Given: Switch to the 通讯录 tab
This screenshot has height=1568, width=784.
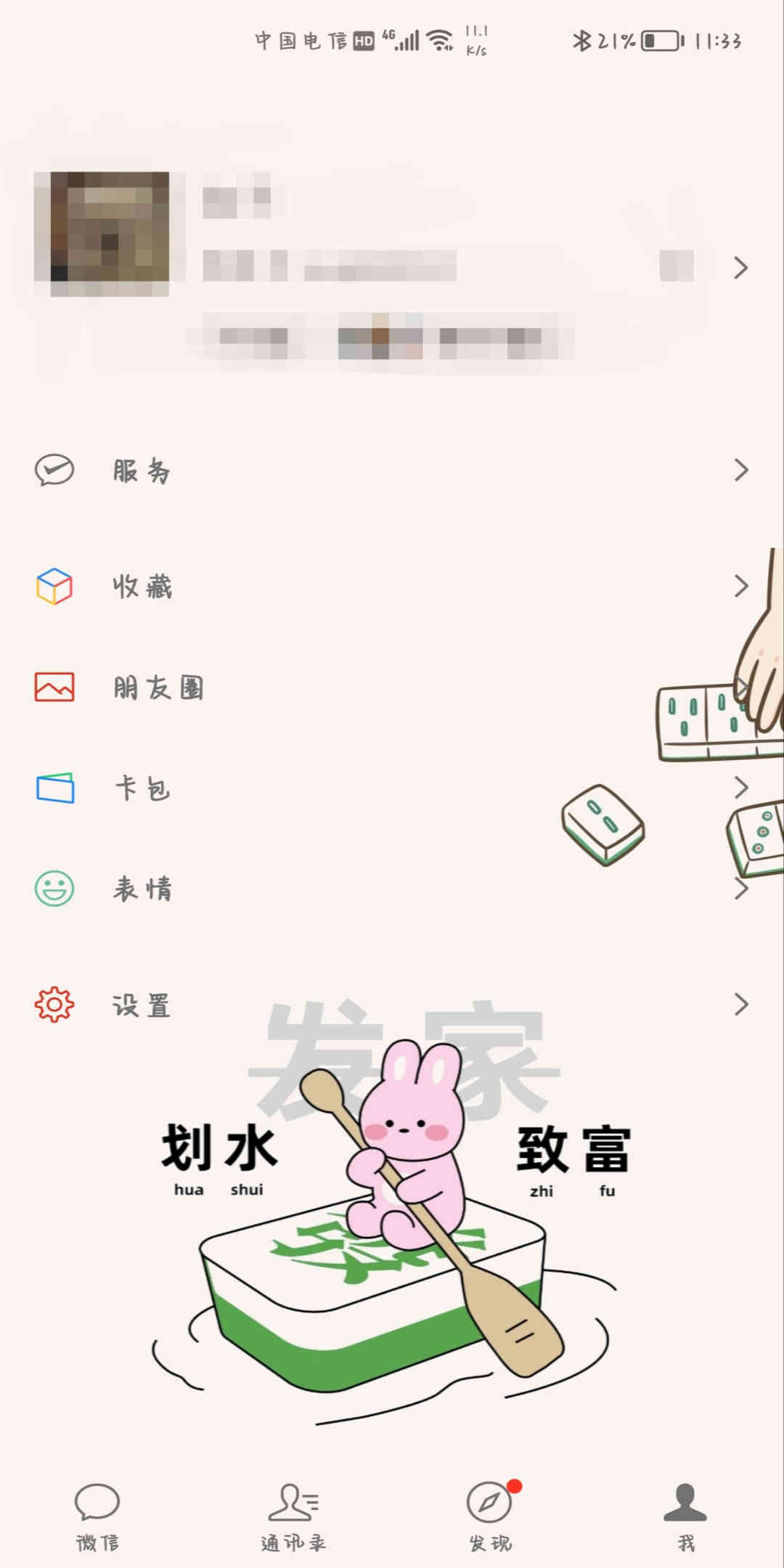Looking at the screenshot, I should tap(293, 1516).
